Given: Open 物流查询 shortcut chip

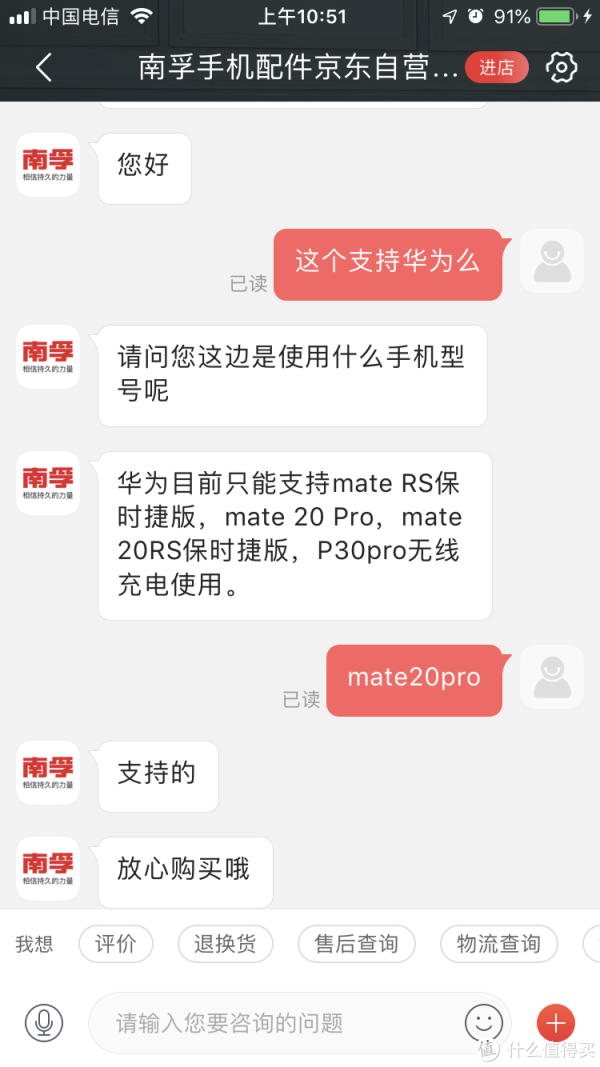Looking at the screenshot, I should click(x=499, y=944).
